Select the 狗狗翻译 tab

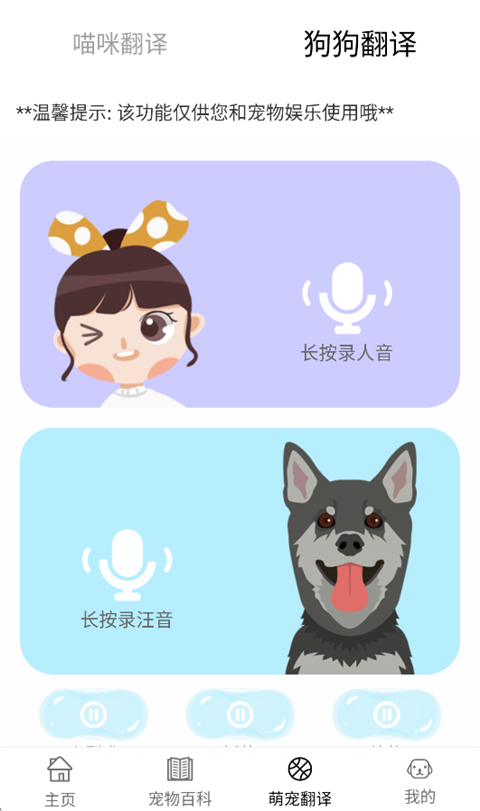tap(360, 43)
